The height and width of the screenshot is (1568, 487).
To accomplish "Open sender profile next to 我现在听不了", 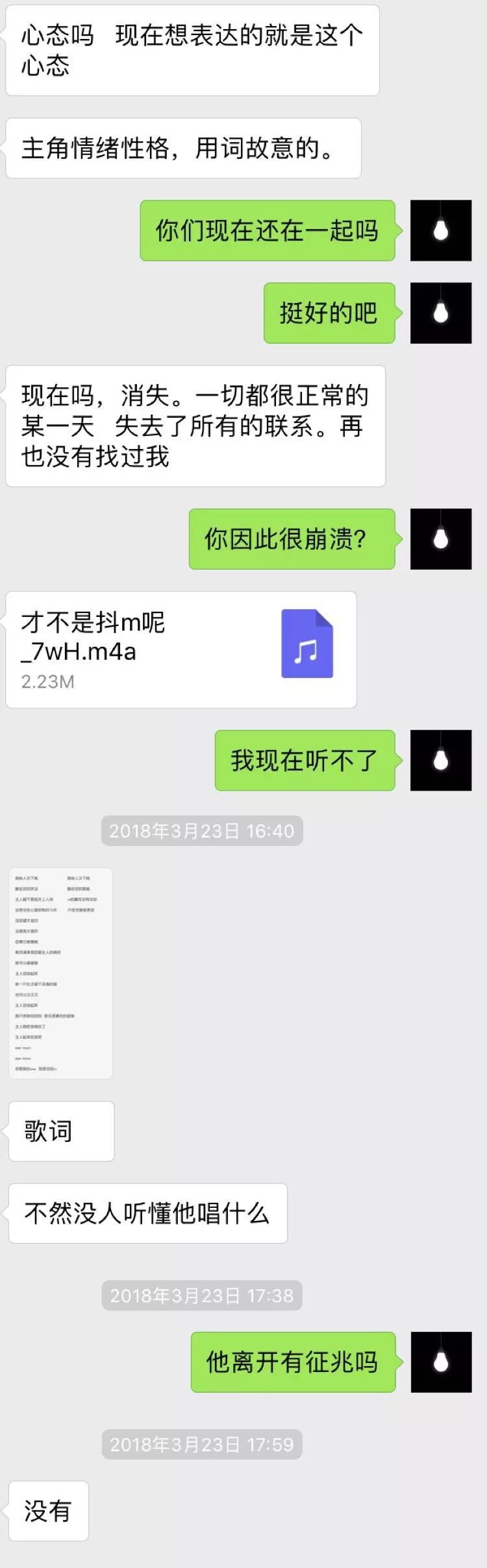I will 440,760.
